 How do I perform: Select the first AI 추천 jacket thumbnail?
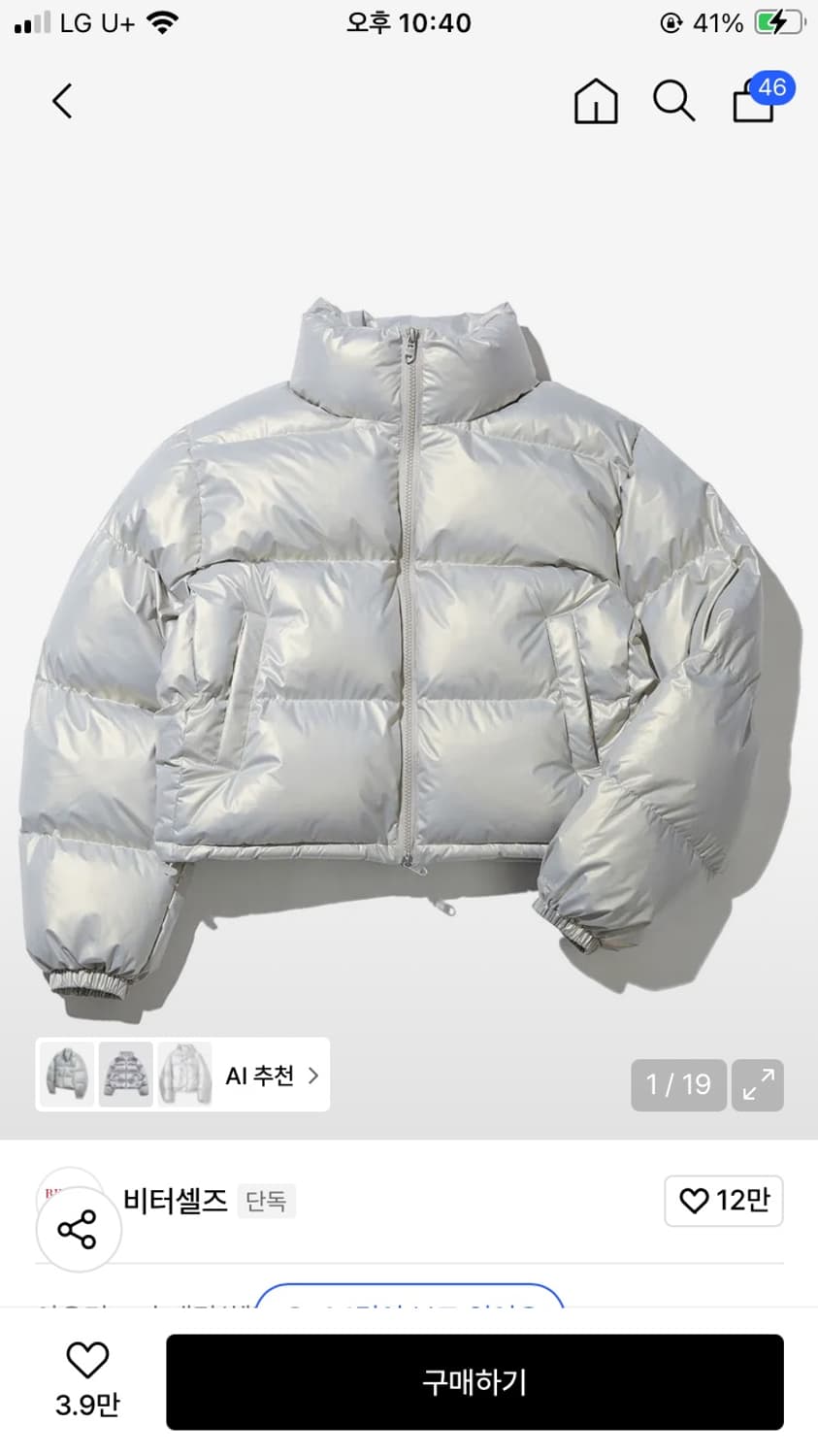coord(64,1075)
